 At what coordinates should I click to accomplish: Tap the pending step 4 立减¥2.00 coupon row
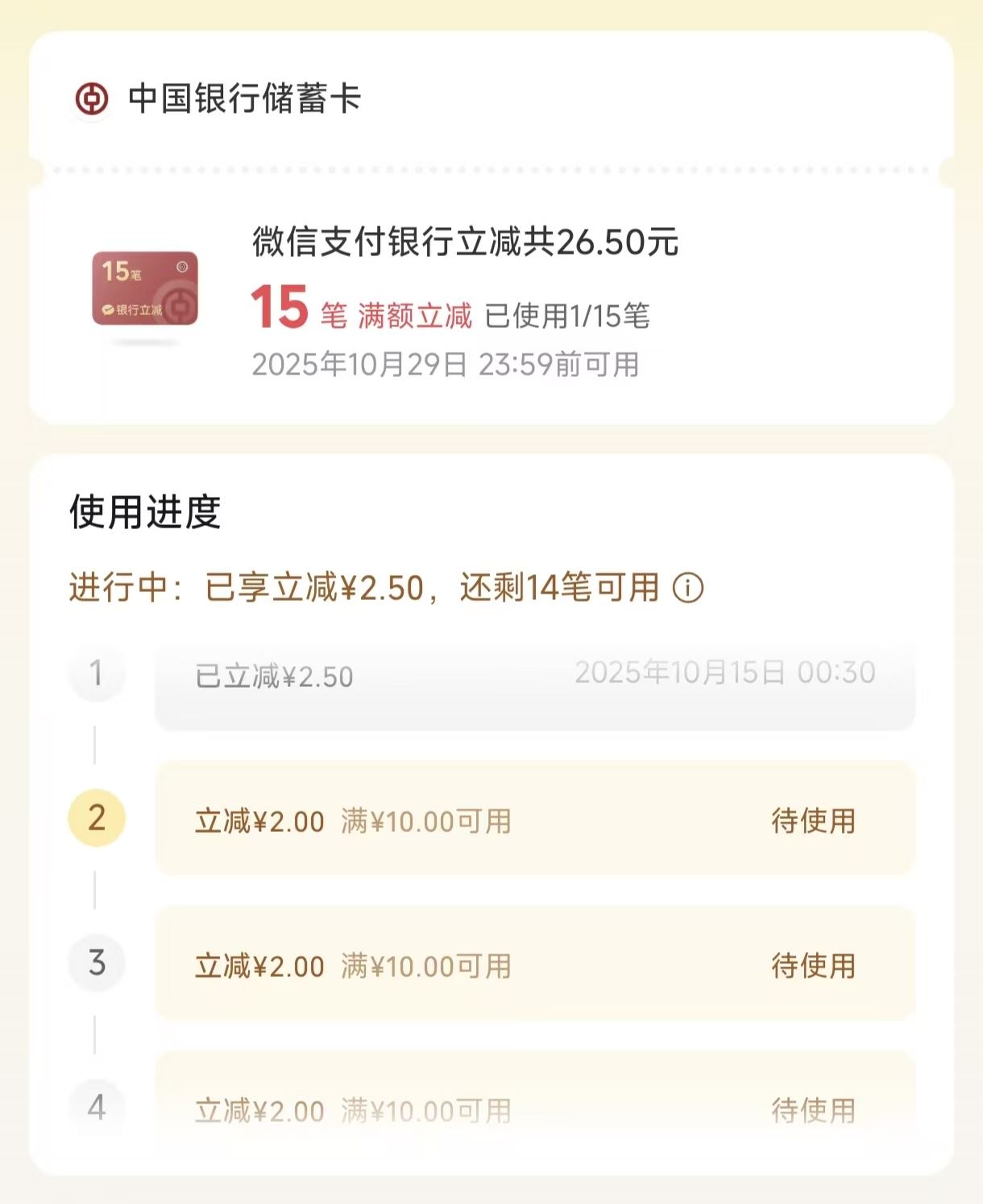(x=535, y=1110)
